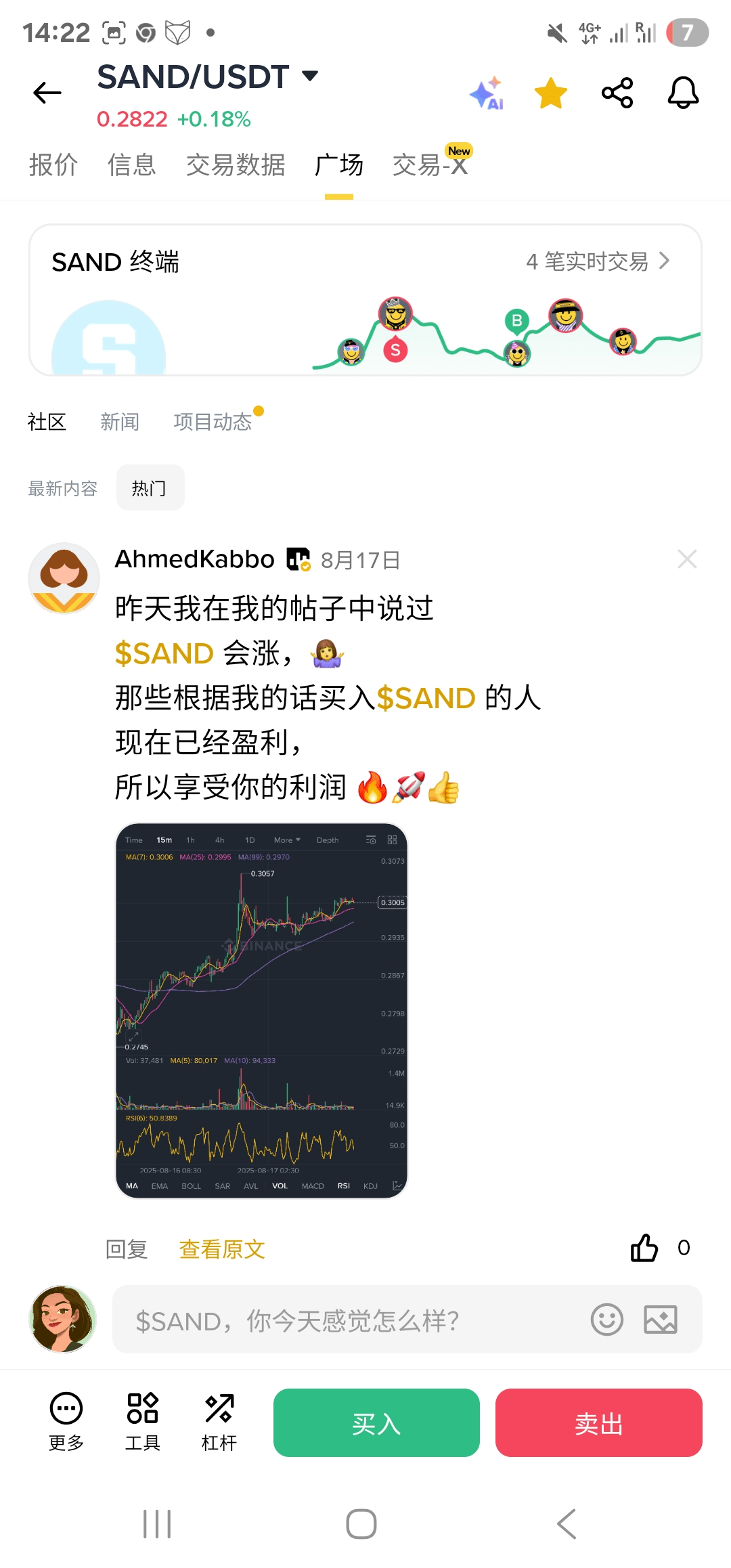Go back with the top-left arrow

47,93
